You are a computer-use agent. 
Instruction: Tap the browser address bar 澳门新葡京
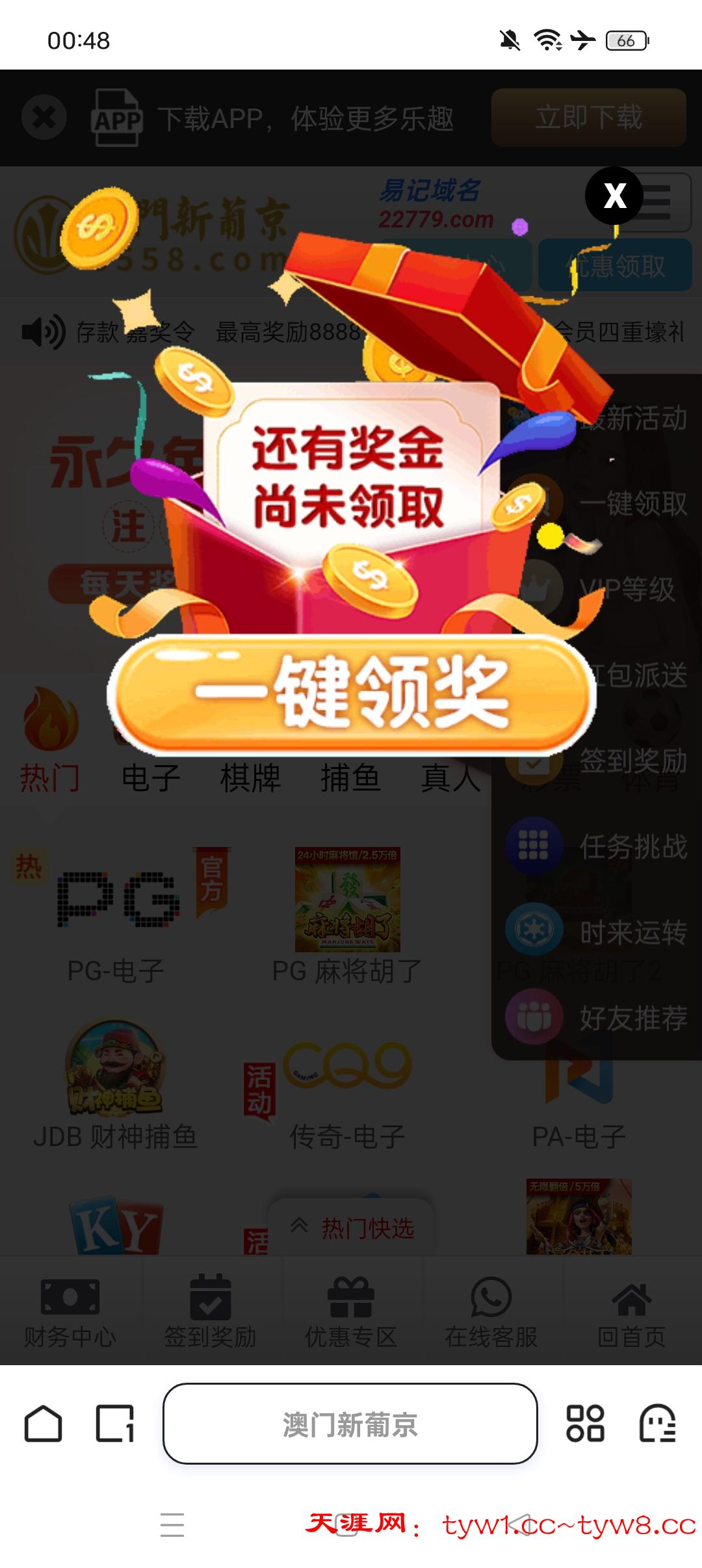tap(350, 1424)
